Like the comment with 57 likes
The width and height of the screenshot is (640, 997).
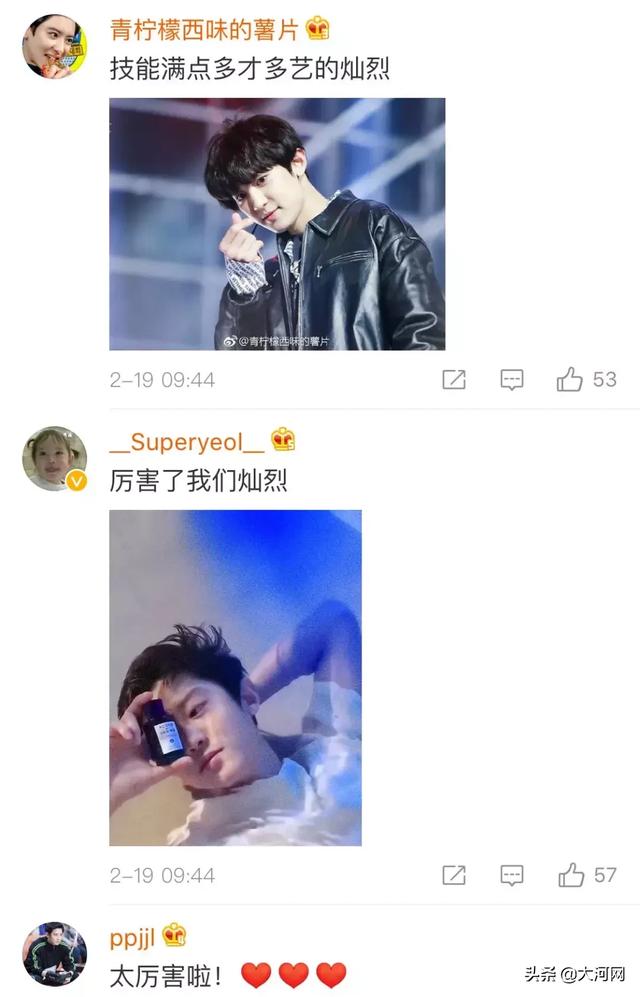click(571, 875)
